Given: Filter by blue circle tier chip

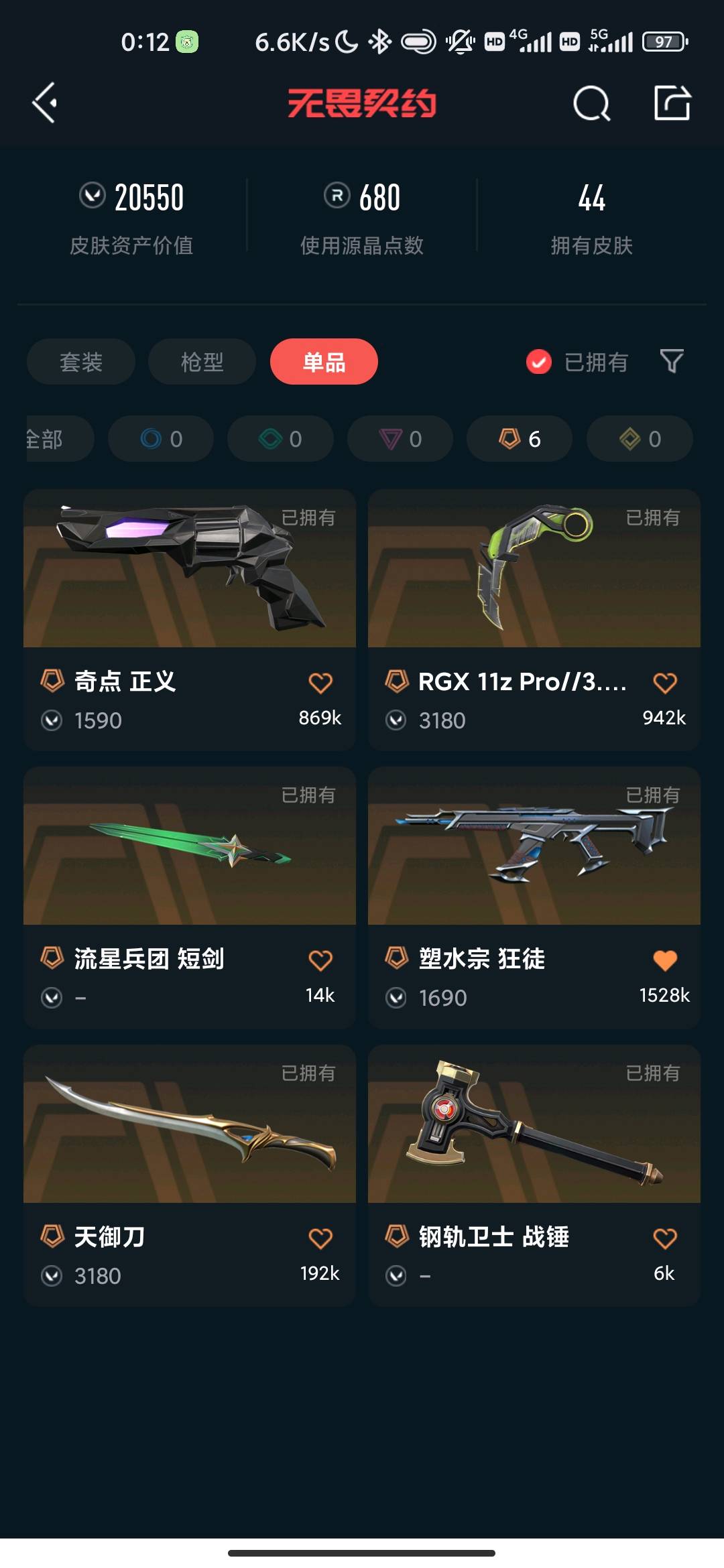Looking at the screenshot, I should (x=161, y=439).
